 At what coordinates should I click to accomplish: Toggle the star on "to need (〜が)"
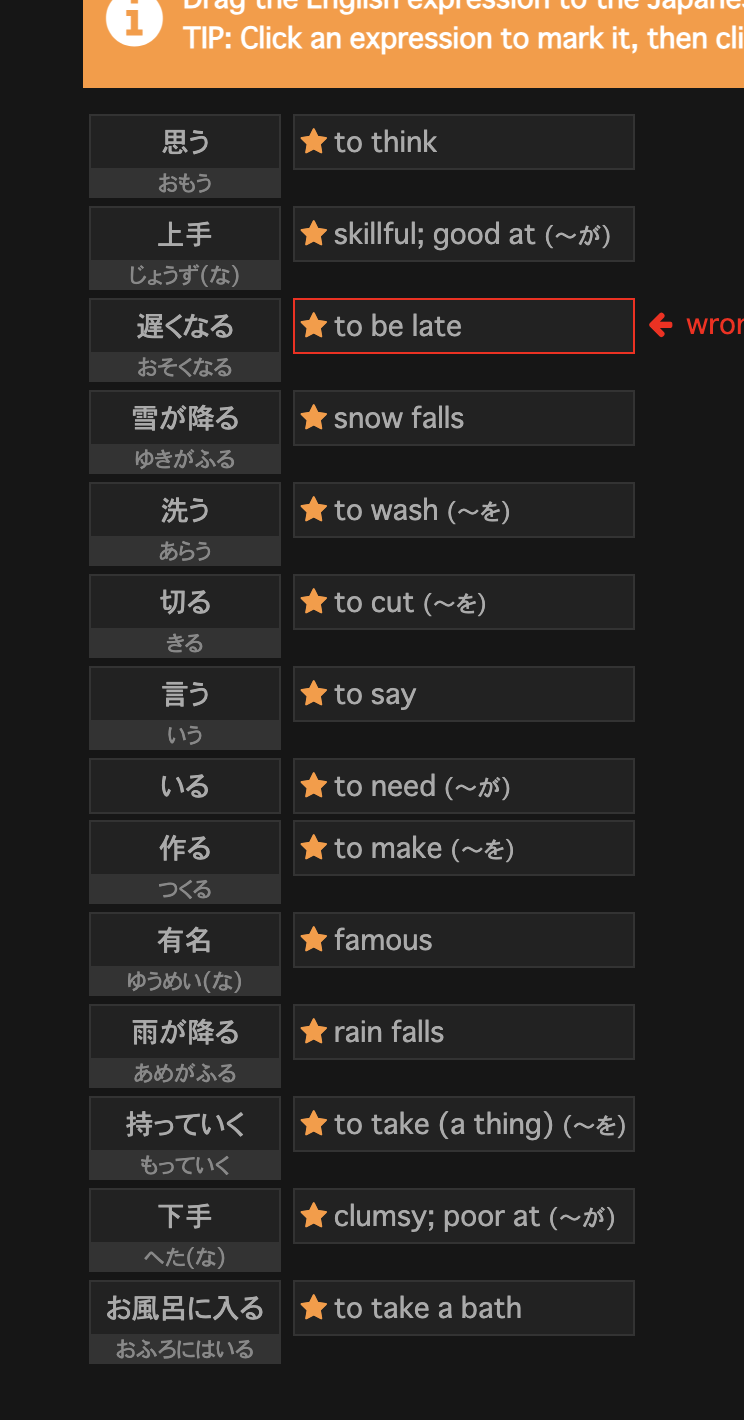point(313,785)
